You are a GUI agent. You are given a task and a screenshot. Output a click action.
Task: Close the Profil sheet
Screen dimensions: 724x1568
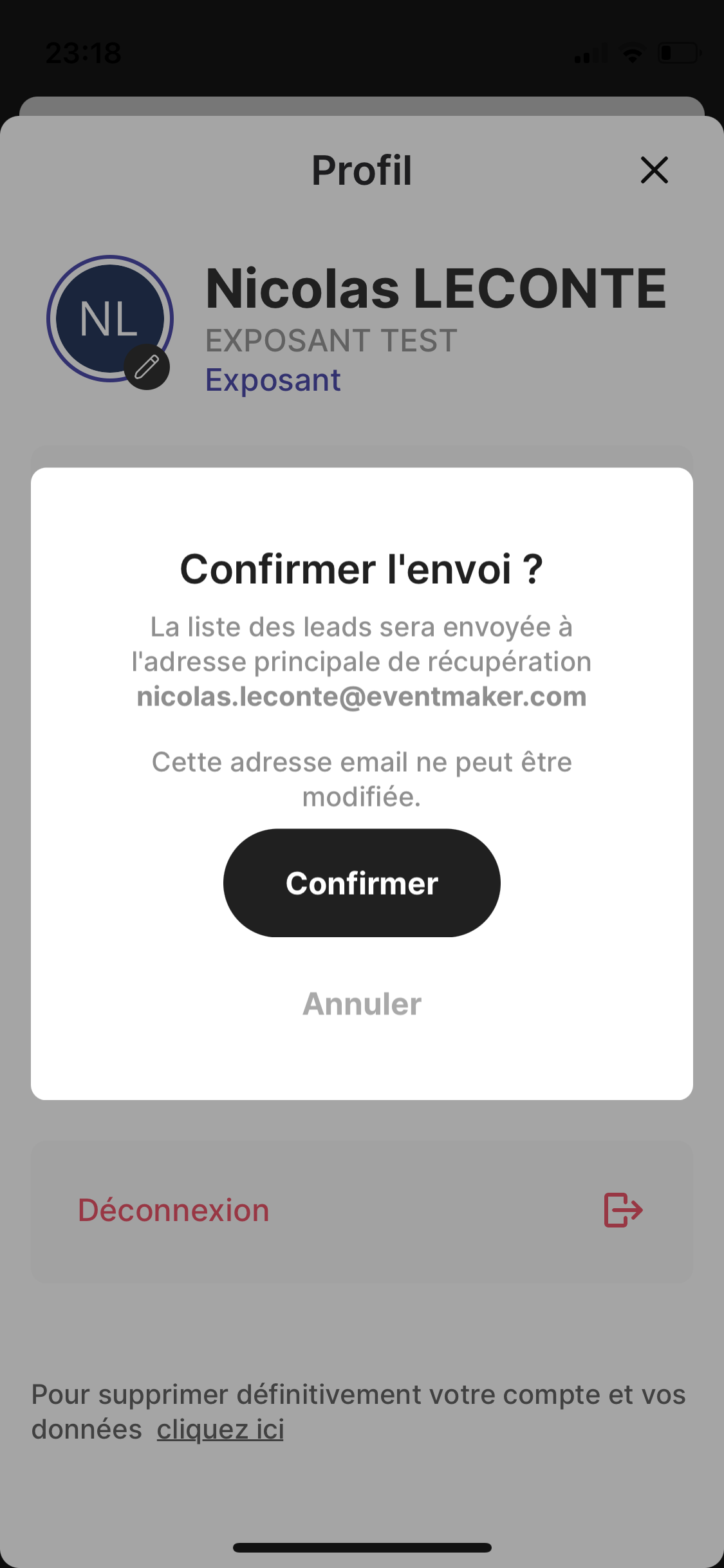[x=654, y=170]
